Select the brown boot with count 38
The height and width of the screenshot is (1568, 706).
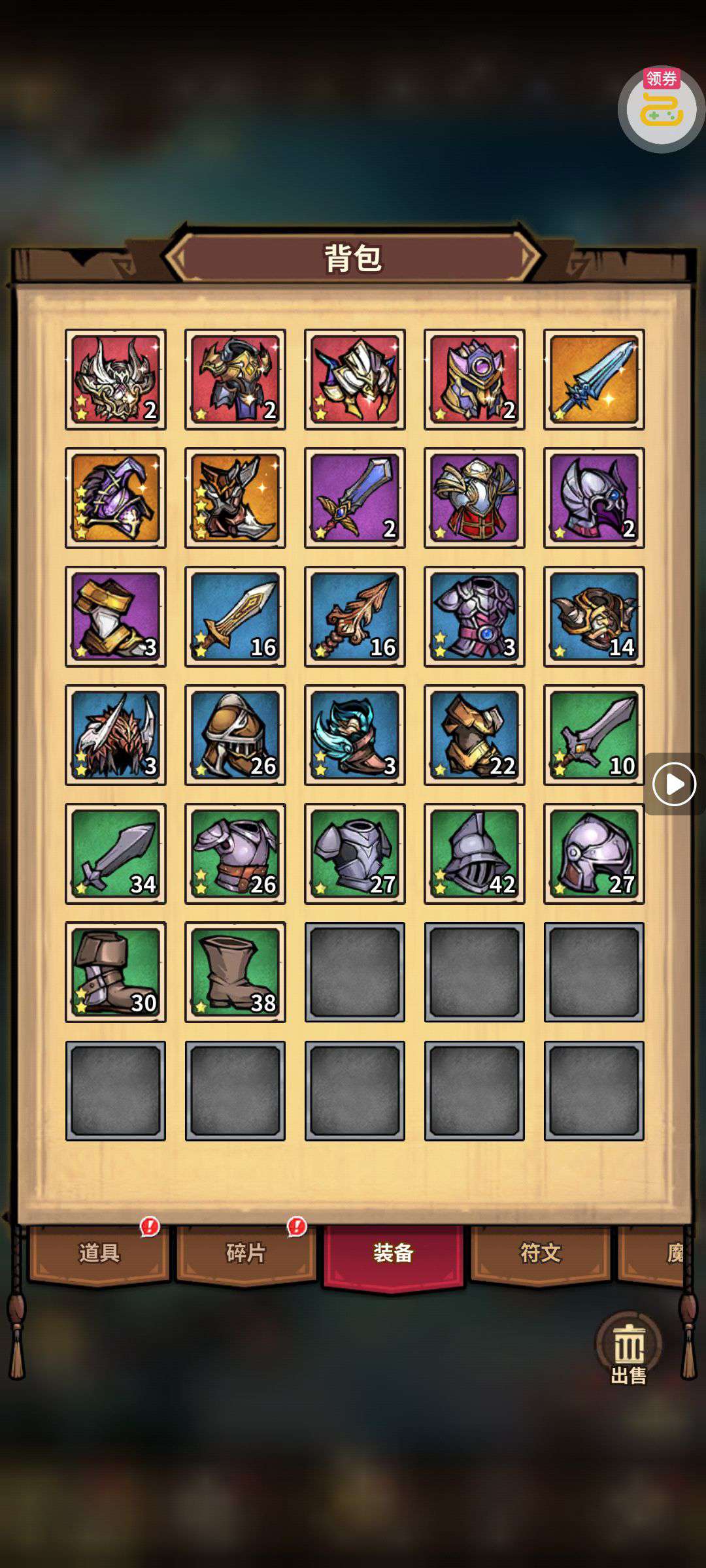point(235,972)
